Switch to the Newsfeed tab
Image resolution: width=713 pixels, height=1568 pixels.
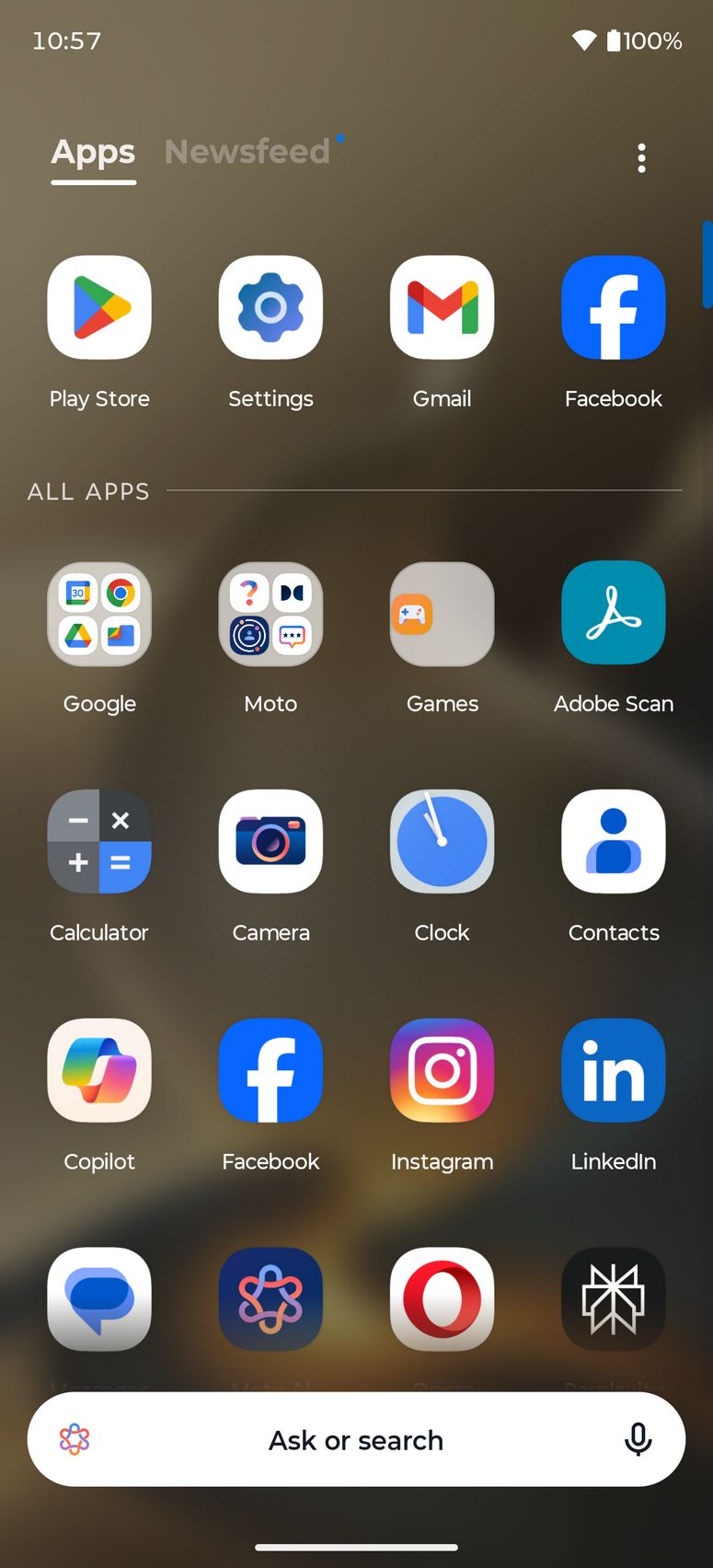coord(247,152)
